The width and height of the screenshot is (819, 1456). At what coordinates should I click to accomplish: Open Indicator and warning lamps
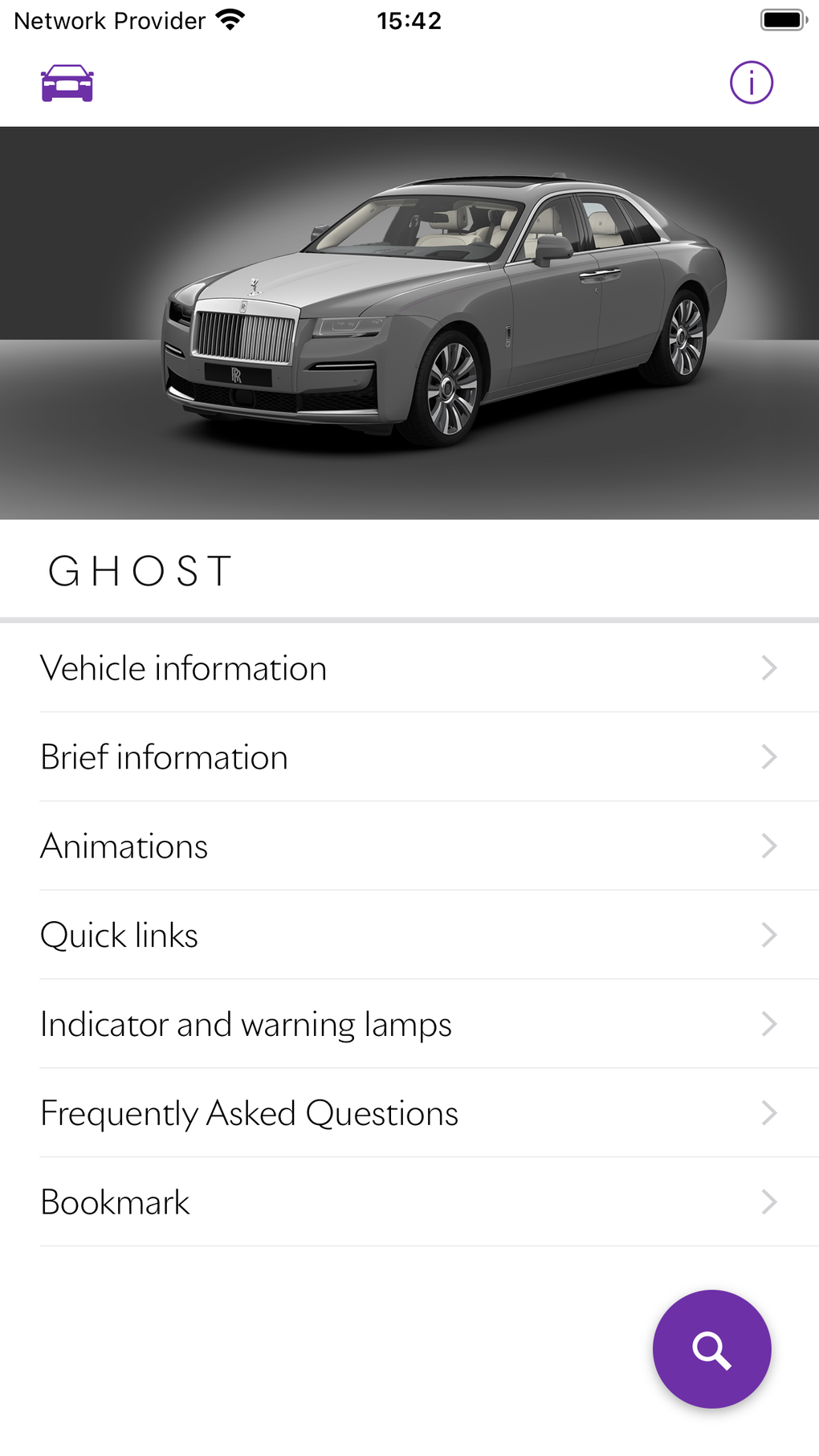tap(246, 1024)
